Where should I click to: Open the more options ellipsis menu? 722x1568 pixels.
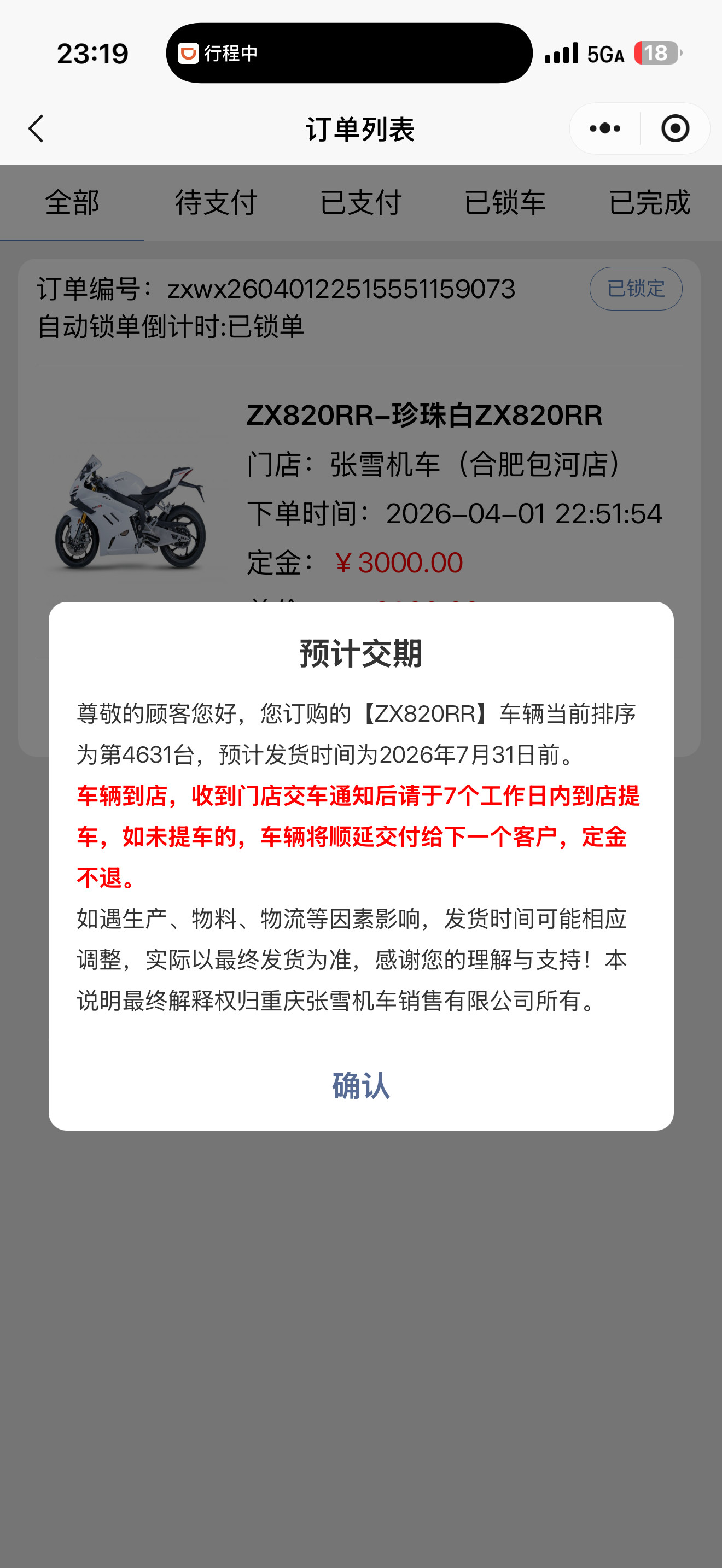tap(604, 128)
